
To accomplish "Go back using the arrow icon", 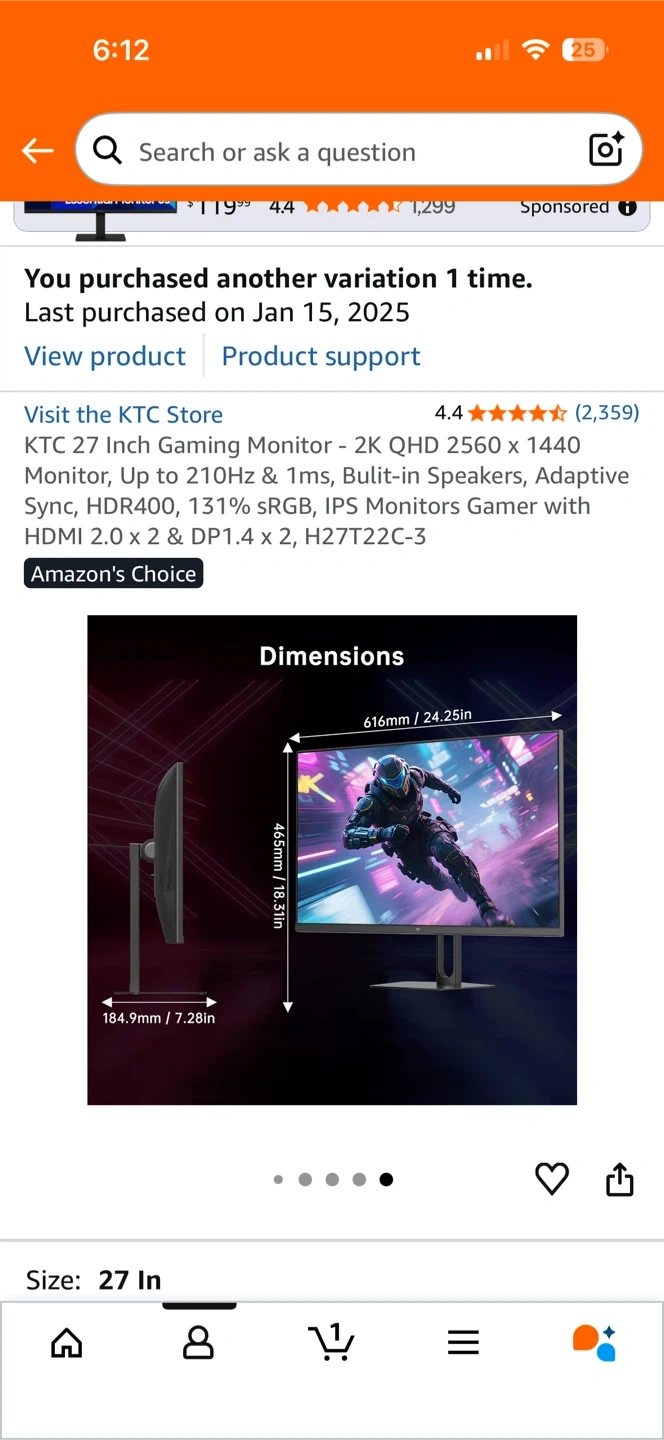I will [x=38, y=151].
